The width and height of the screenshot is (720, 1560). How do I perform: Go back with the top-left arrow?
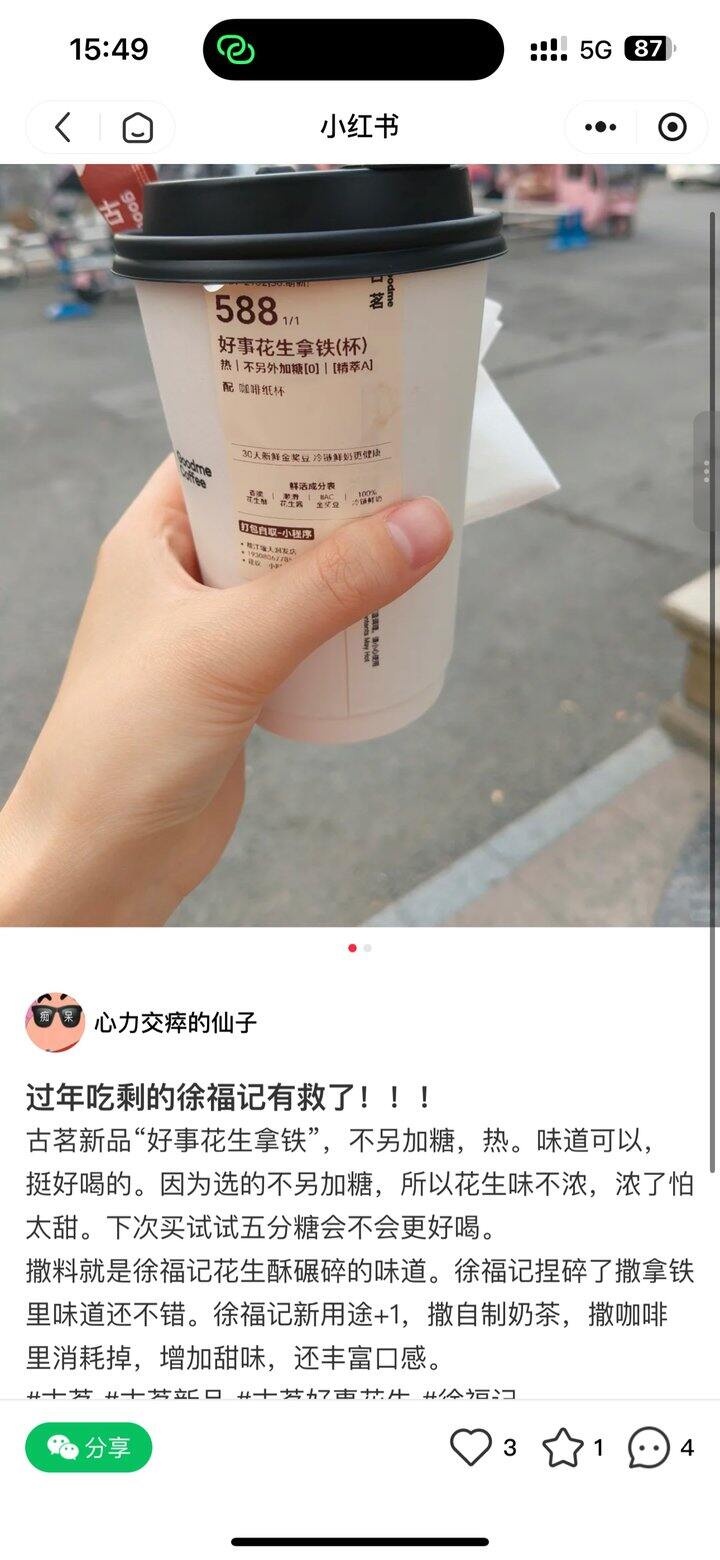[63, 127]
